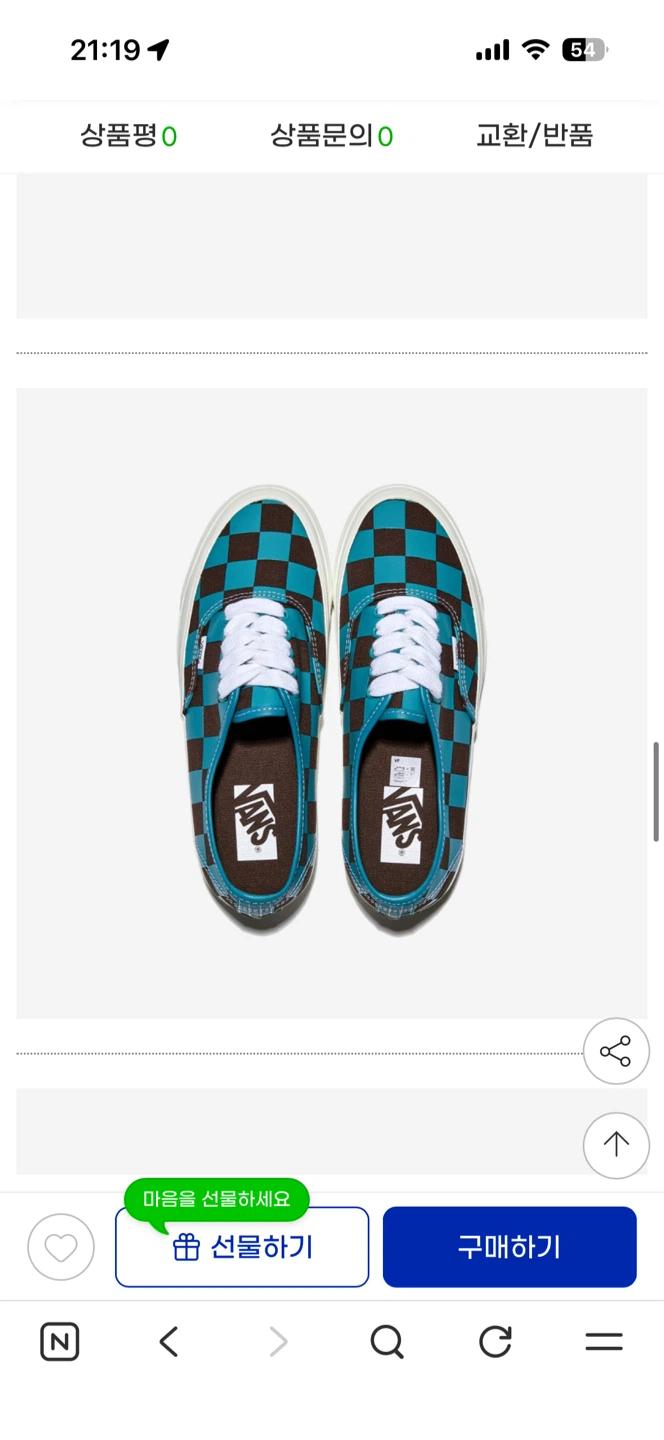Tap the 선물하기 gift button
This screenshot has width=664, height=1440.
coord(242,1247)
